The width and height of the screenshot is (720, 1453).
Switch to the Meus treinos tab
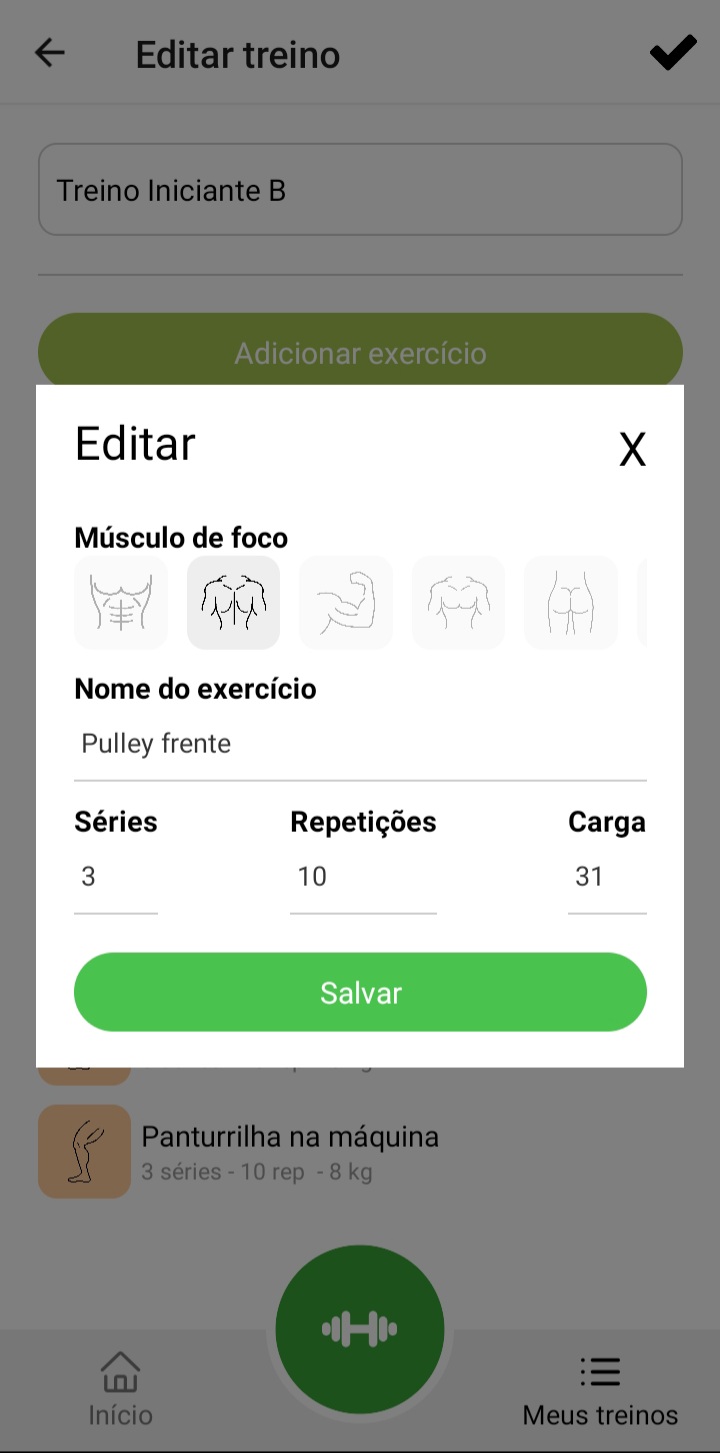600,1390
